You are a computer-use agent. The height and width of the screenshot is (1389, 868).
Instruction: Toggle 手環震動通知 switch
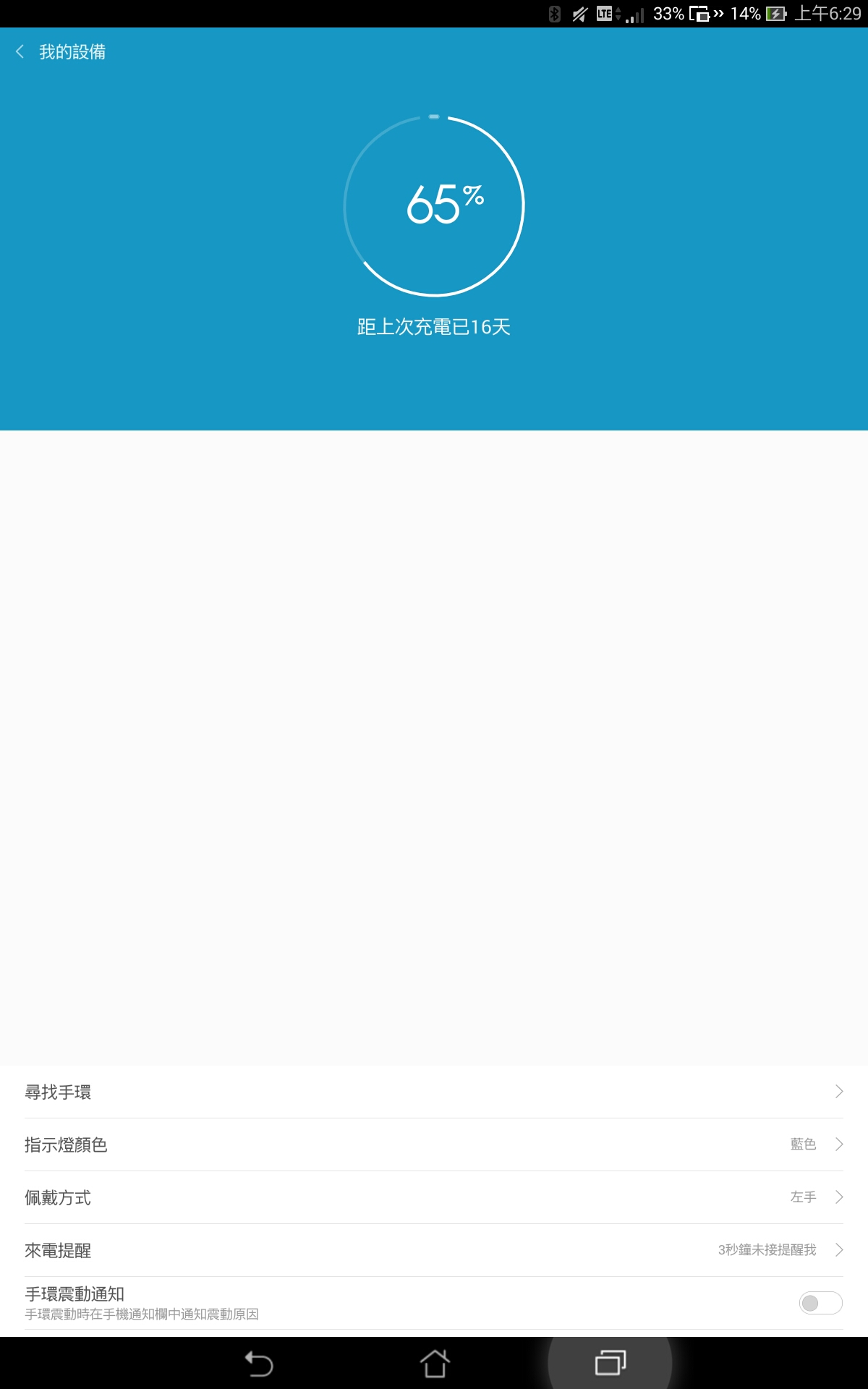(820, 1303)
